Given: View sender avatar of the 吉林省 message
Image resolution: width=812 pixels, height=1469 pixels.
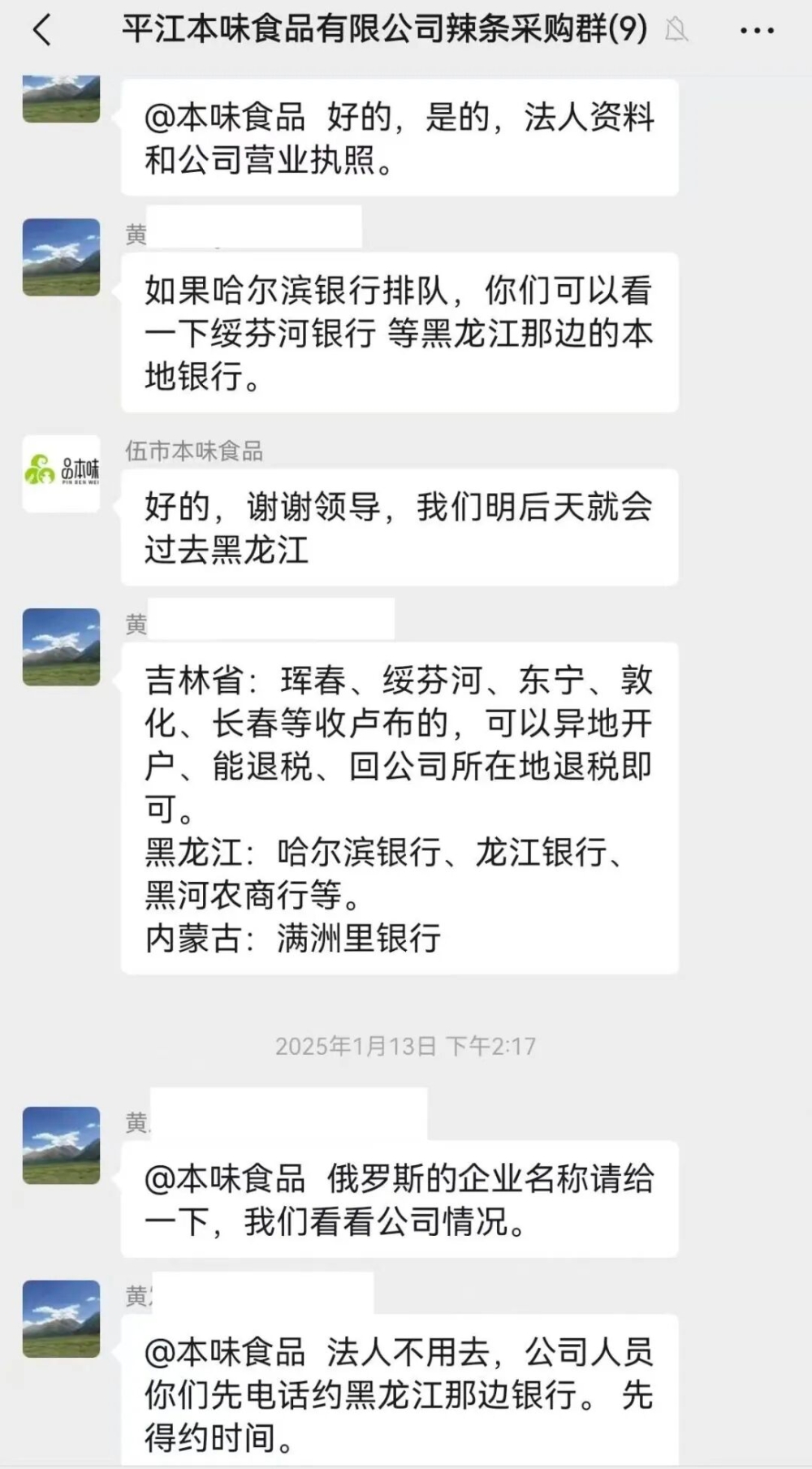Looking at the screenshot, I should 62,646.
